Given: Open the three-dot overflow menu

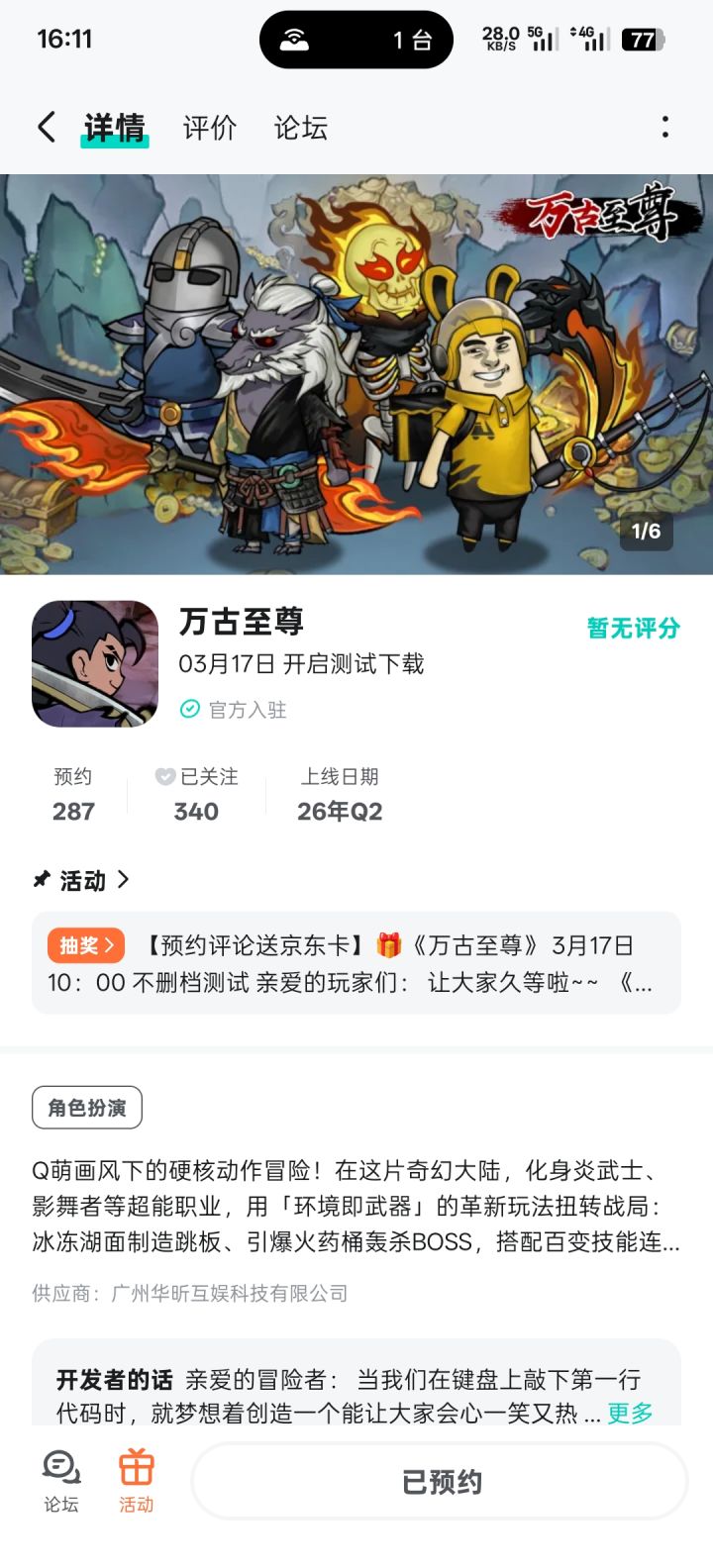Looking at the screenshot, I should (x=666, y=127).
